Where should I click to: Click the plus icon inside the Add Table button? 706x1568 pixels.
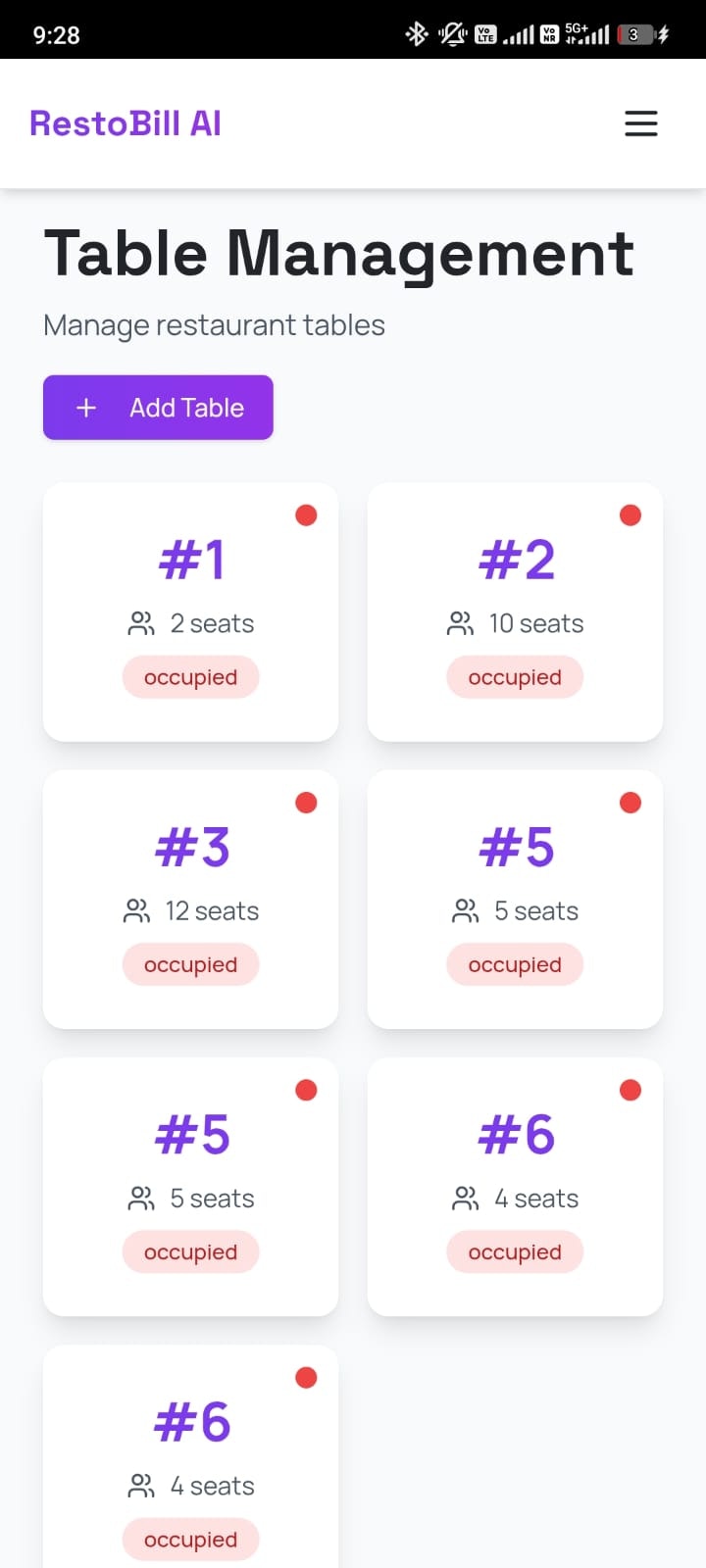[86, 408]
